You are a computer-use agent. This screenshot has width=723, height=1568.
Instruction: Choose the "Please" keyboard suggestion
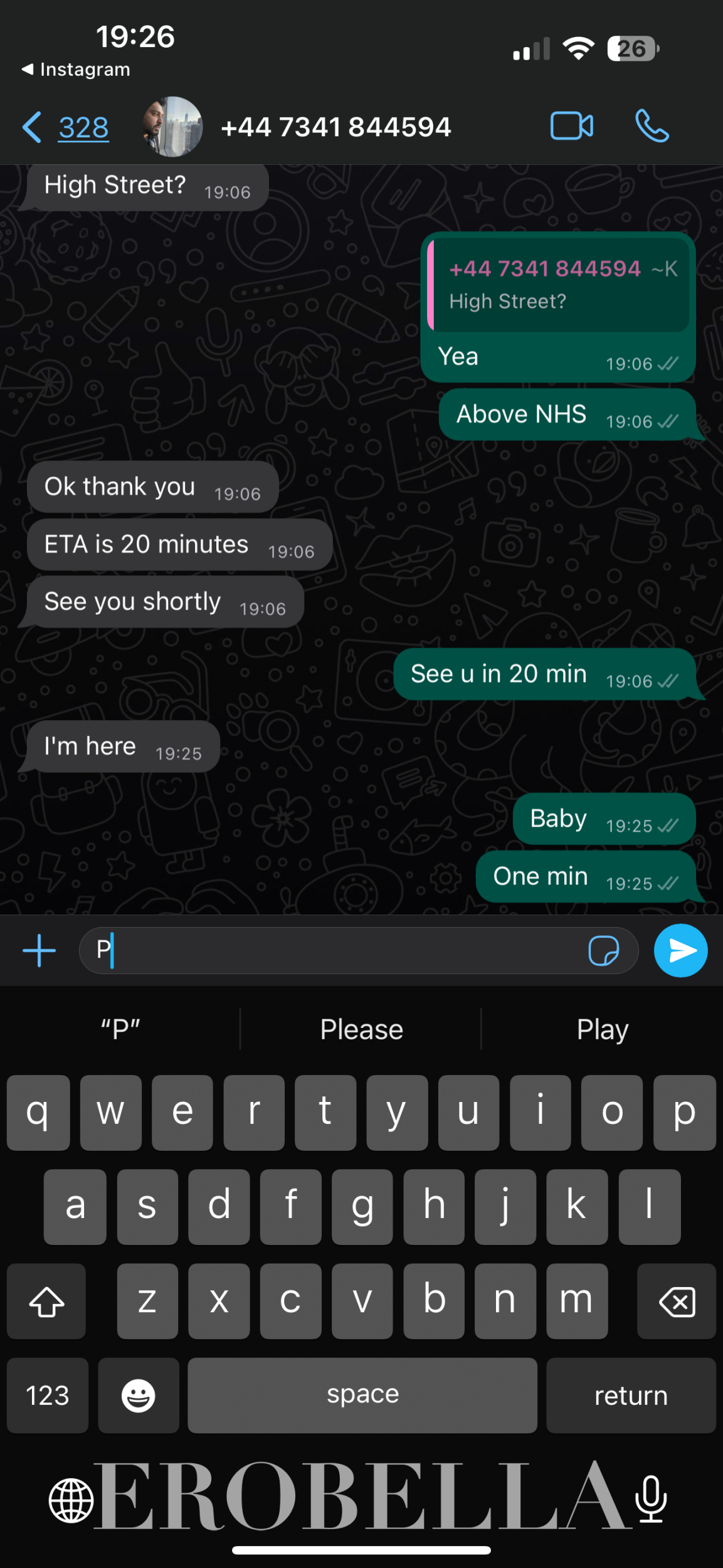coord(361,1030)
